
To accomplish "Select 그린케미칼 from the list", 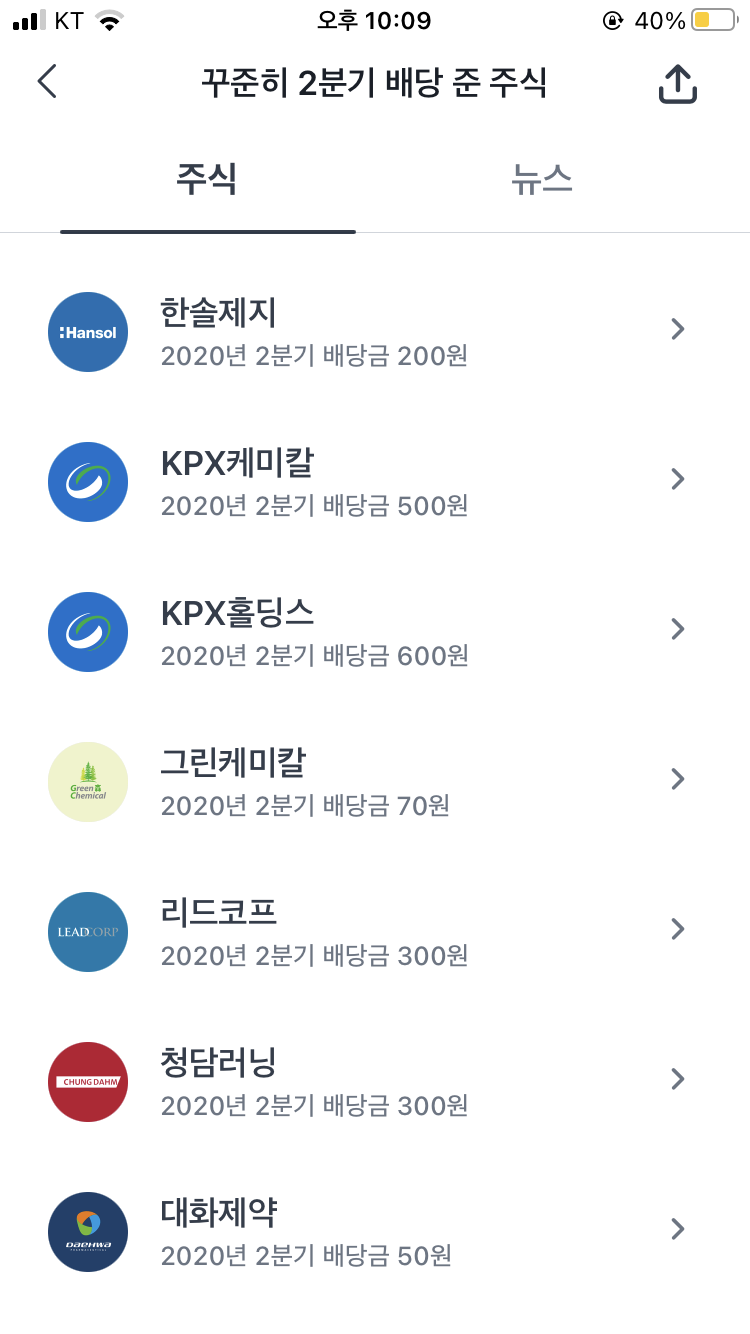I will click(x=374, y=781).
